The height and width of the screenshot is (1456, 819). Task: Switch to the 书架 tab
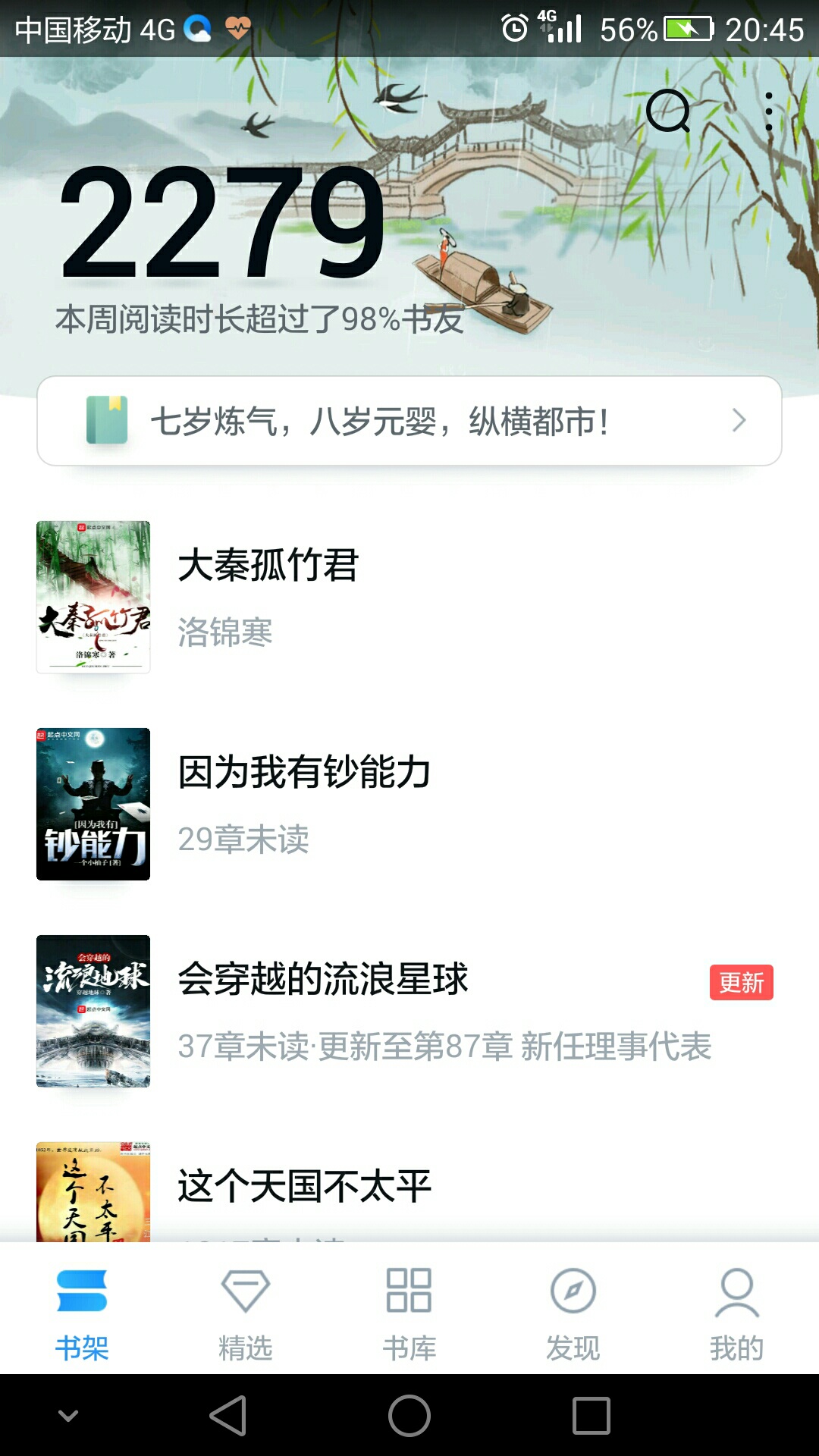click(x=82, y=1312)
